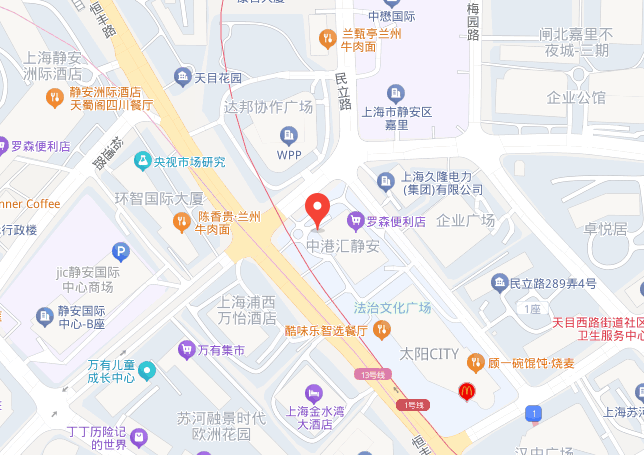Tap the 万有儿童成长中心 marker
This screenshot has width=644, height=455.
(x=147, y=371)
